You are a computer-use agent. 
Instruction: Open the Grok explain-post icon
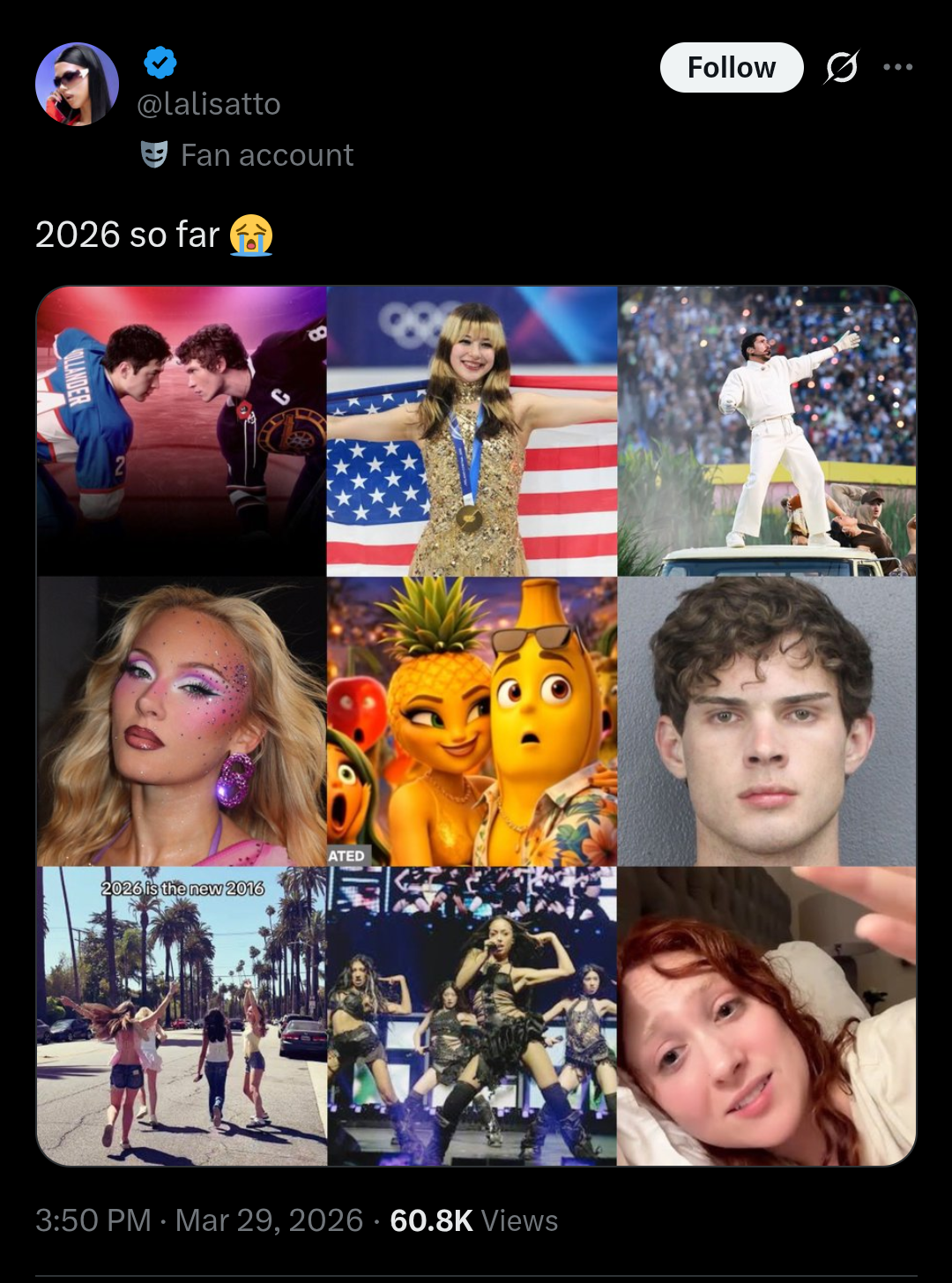[x=842, y=67]
